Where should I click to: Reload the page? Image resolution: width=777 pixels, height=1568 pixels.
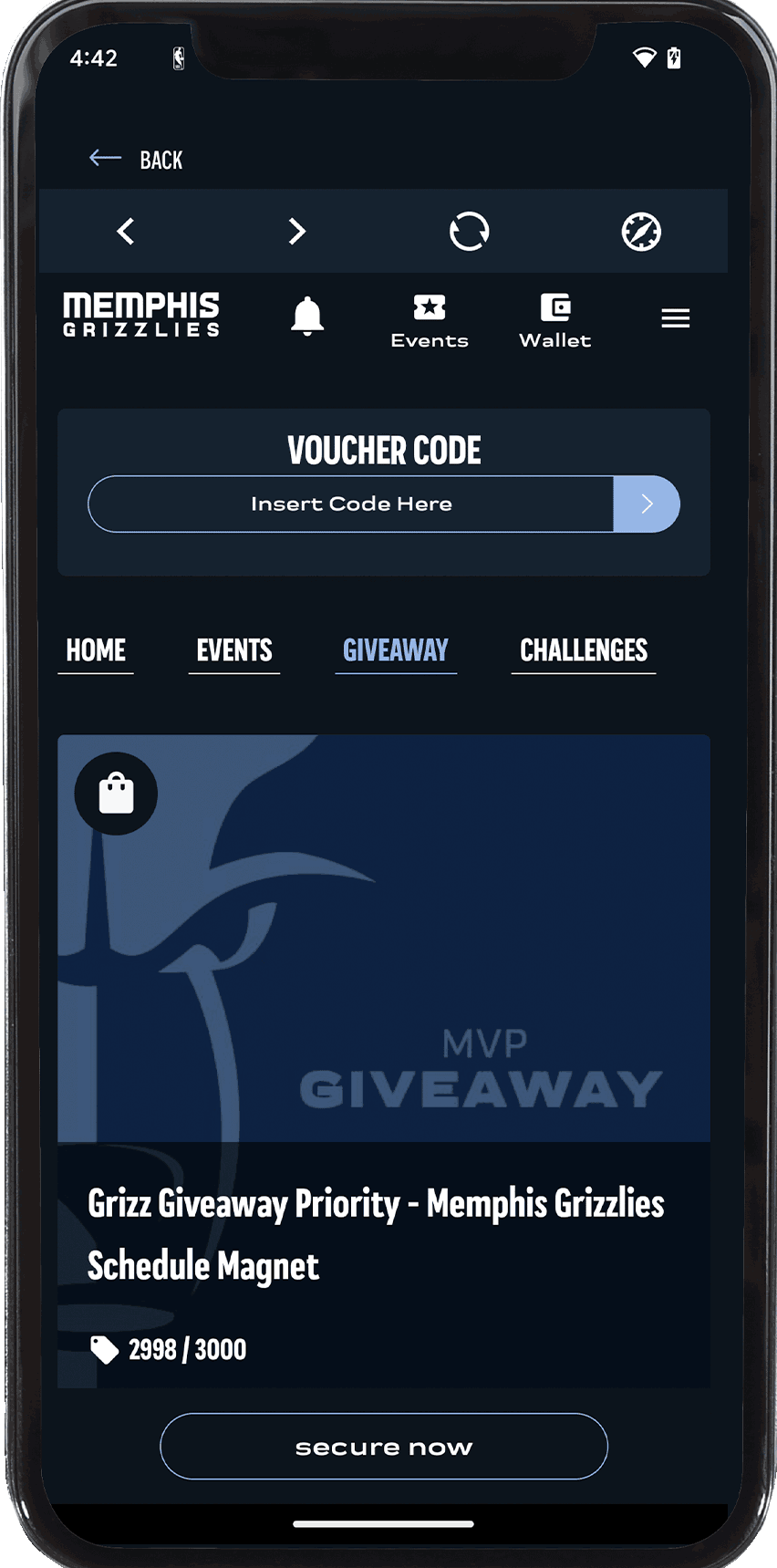click(469, 232)
